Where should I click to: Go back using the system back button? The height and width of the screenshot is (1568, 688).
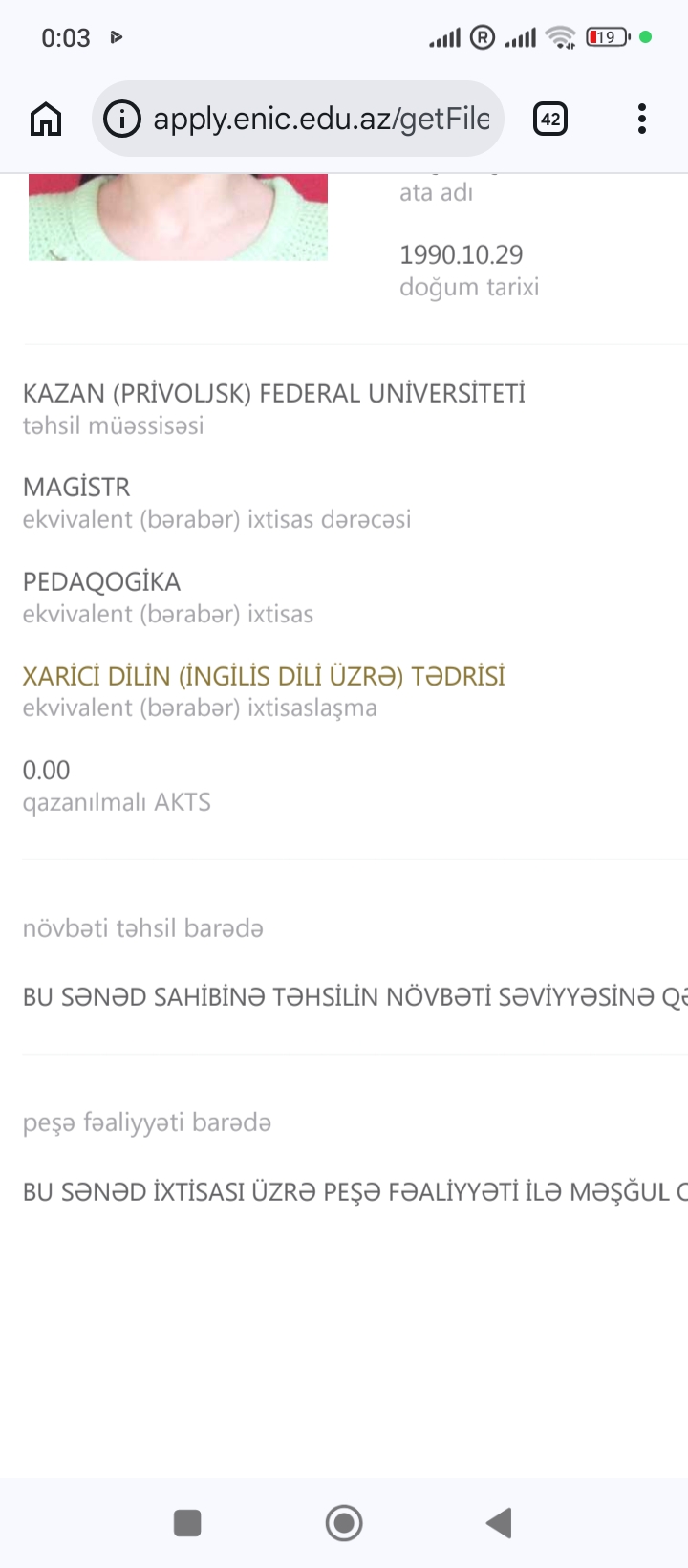pyautogui.click(x=499, y=1523)
